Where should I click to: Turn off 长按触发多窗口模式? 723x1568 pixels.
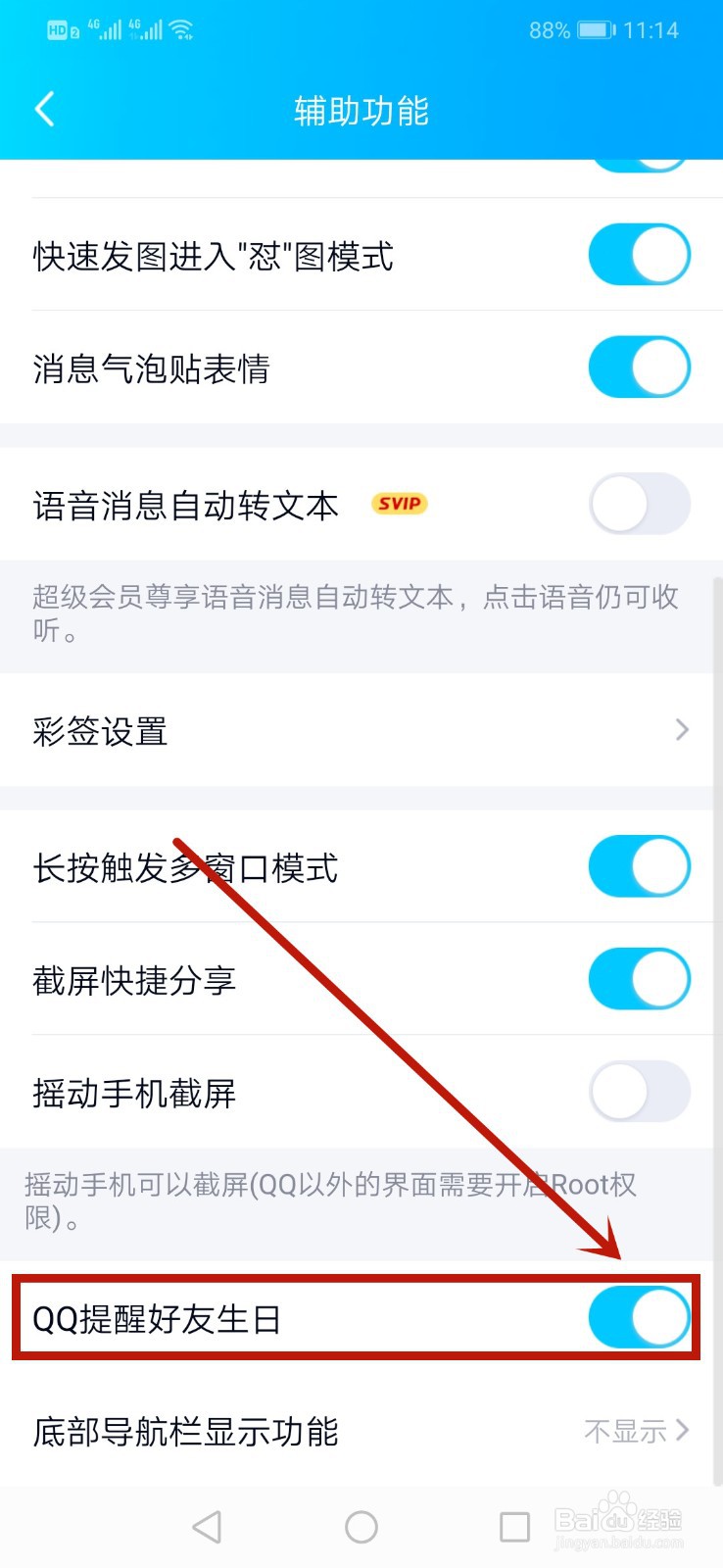point(639,866)
